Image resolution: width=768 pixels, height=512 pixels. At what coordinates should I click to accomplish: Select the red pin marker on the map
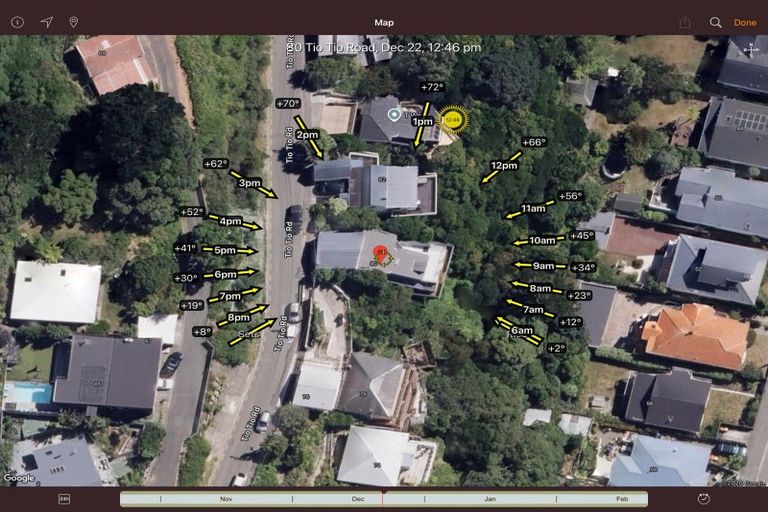(380, 254)
